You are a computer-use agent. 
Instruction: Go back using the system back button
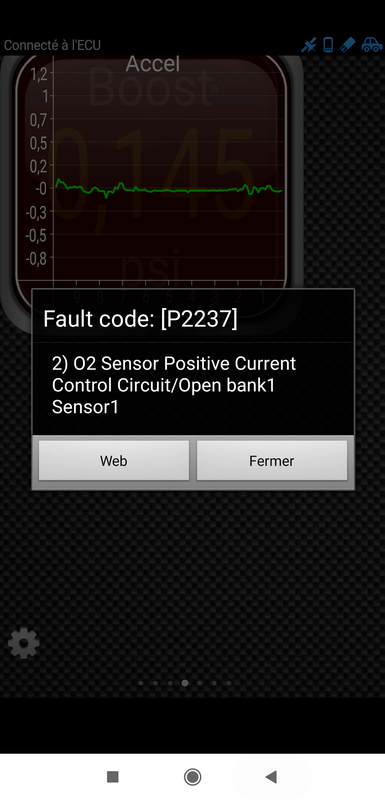pos(271,777)
